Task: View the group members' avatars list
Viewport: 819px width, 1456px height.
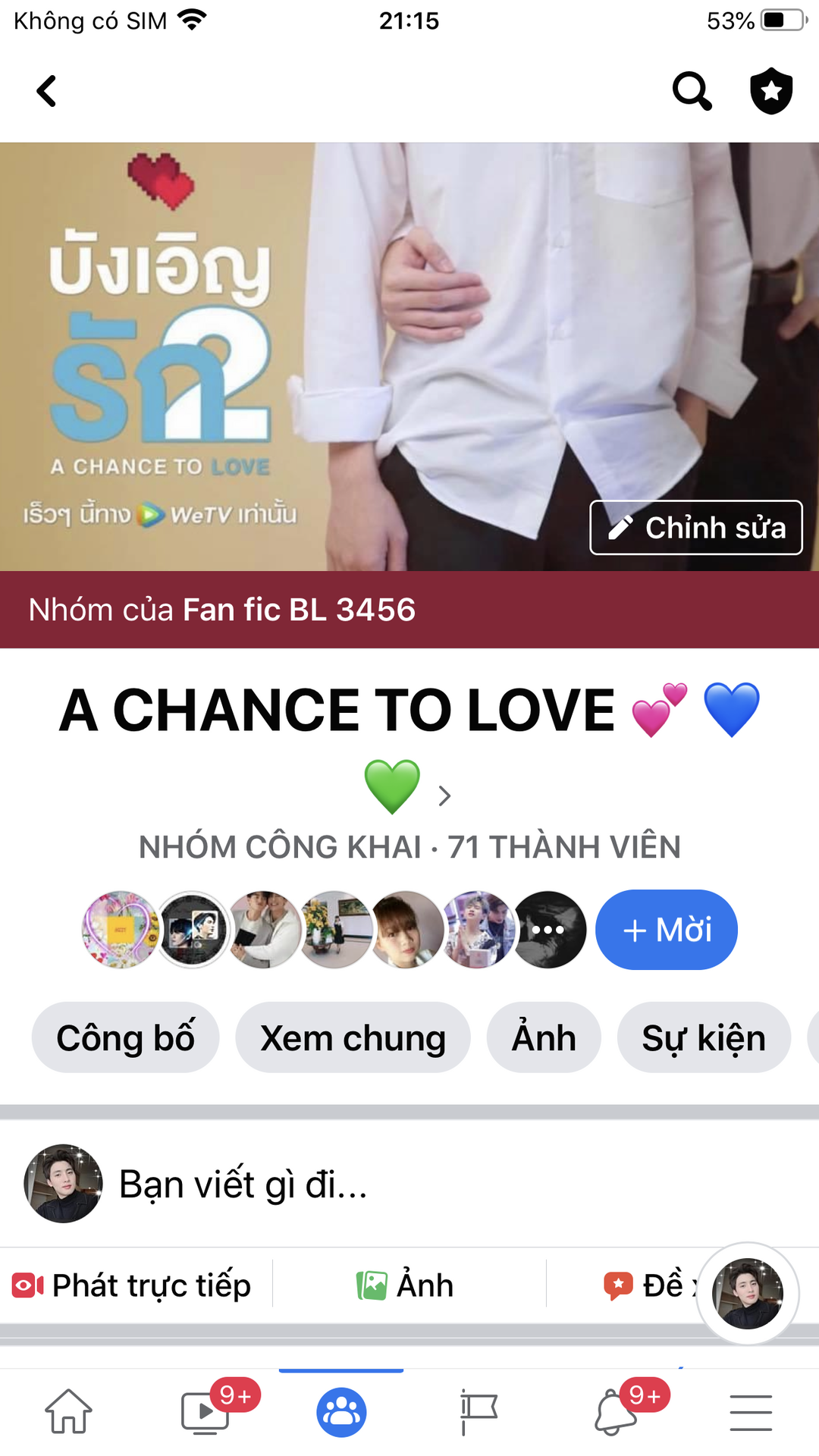Action: pos(334,930)
